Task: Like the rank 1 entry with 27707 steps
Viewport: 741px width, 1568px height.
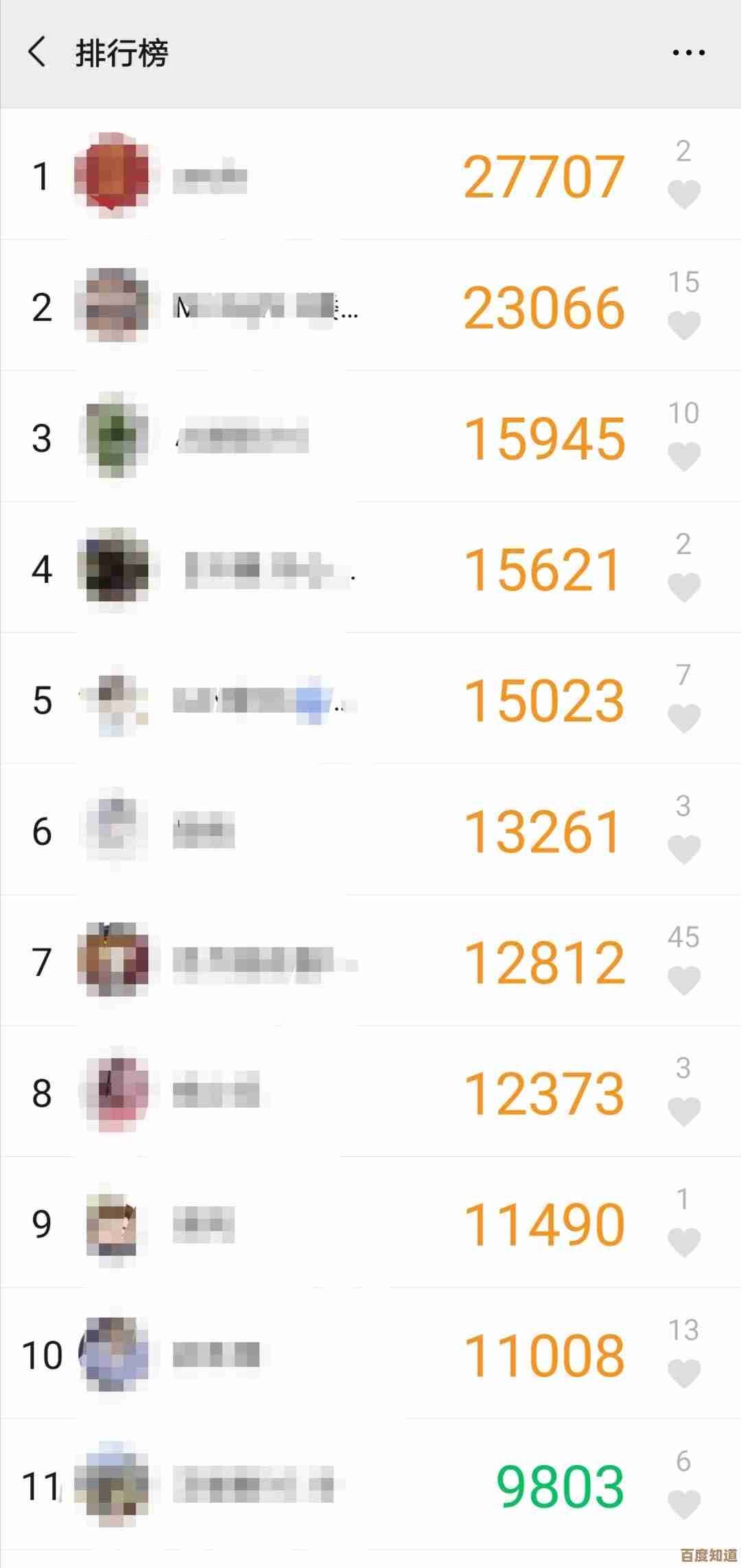Action: (683, 195)
